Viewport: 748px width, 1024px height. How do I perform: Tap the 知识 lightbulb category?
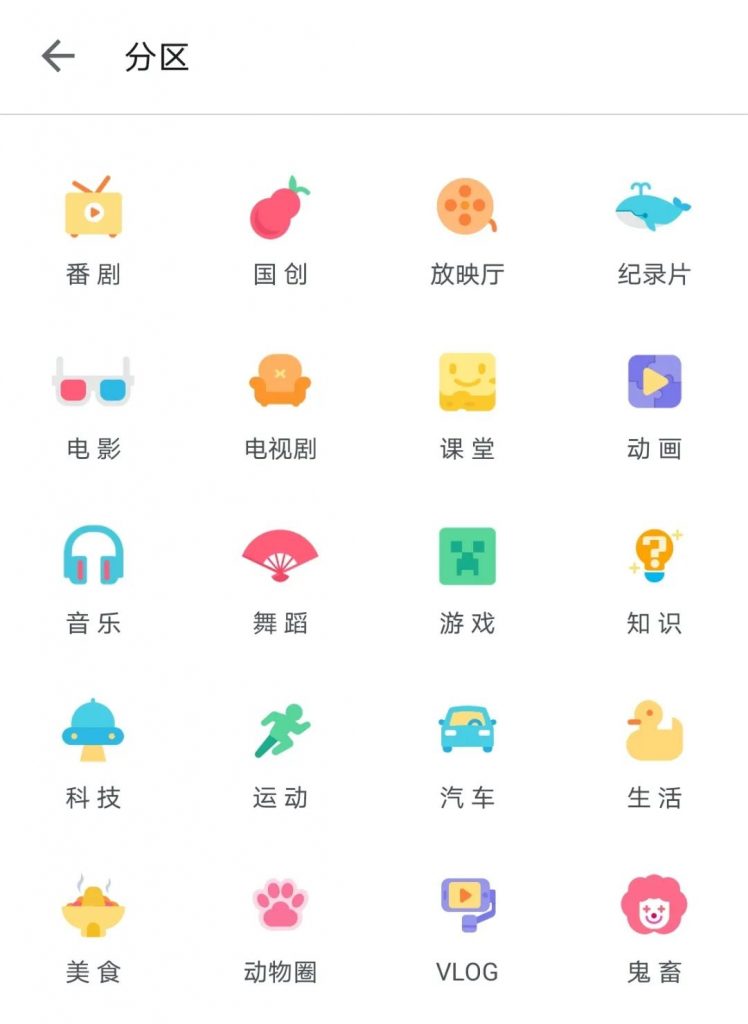(654, 556)
